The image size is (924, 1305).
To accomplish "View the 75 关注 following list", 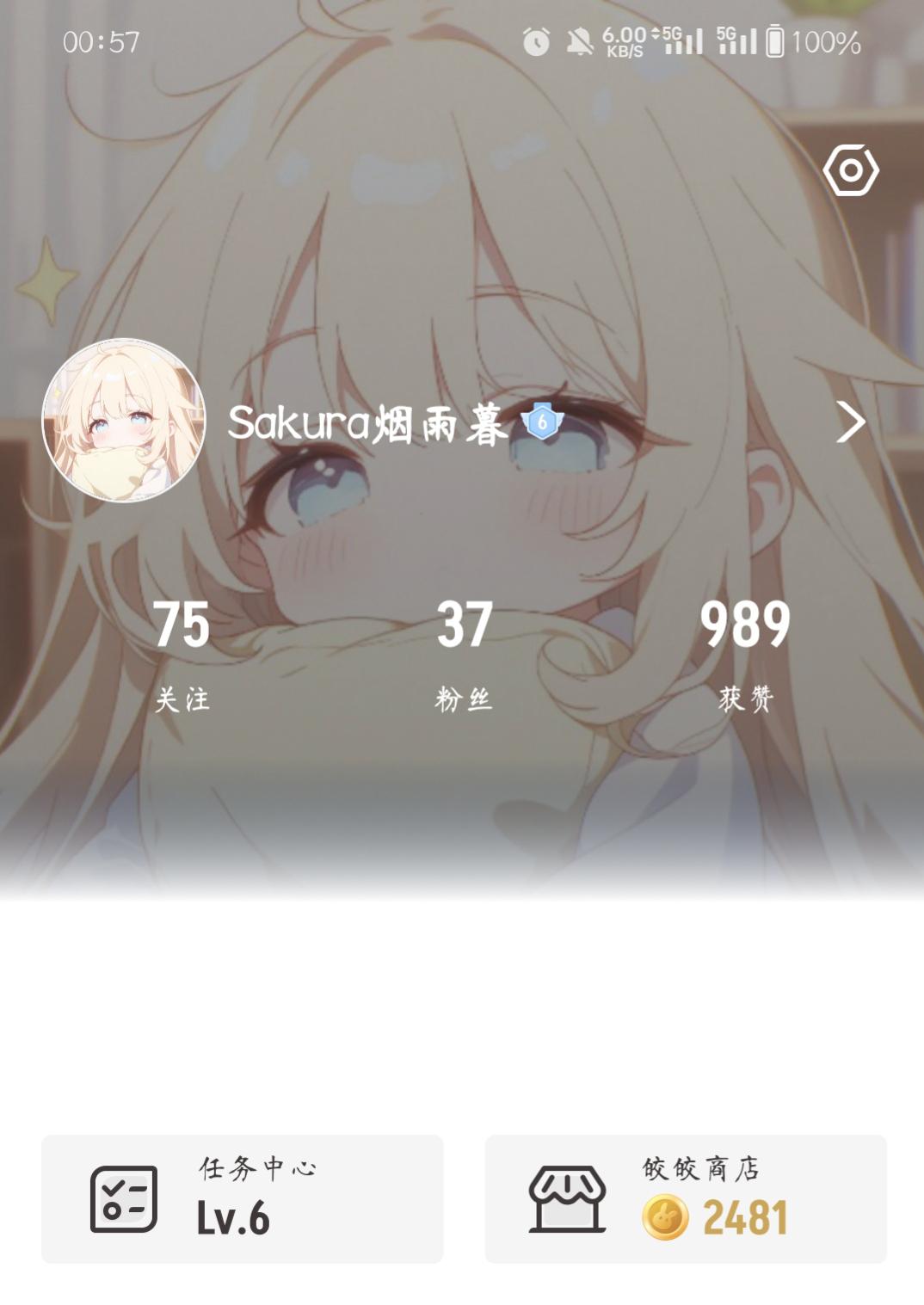I will pyautogui.click(x=182, y=656).
